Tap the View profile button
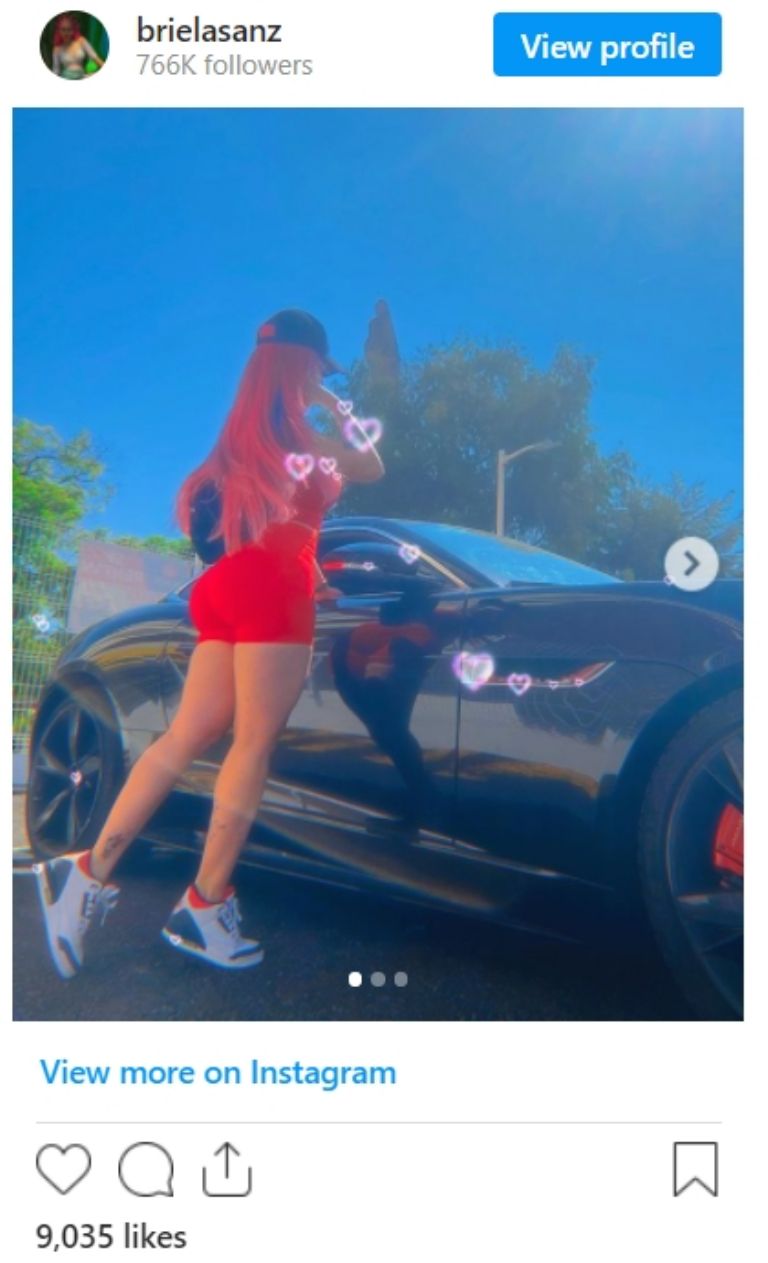Screen dimensions: 768x1263 coord(606,45)
